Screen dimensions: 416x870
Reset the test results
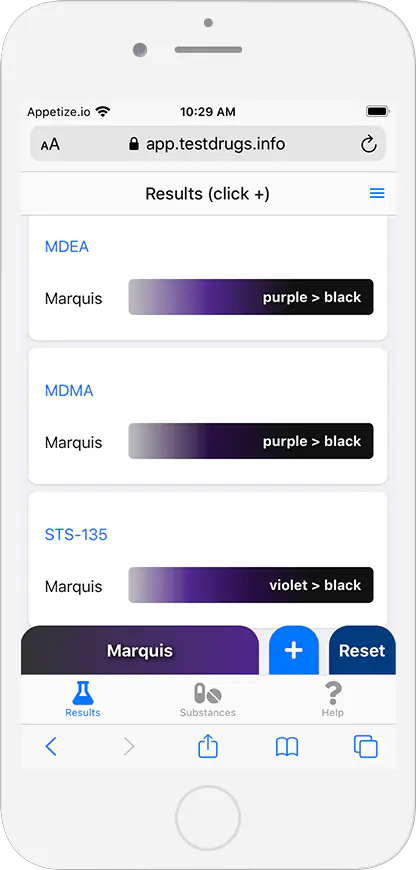click(x=362, y=650)
